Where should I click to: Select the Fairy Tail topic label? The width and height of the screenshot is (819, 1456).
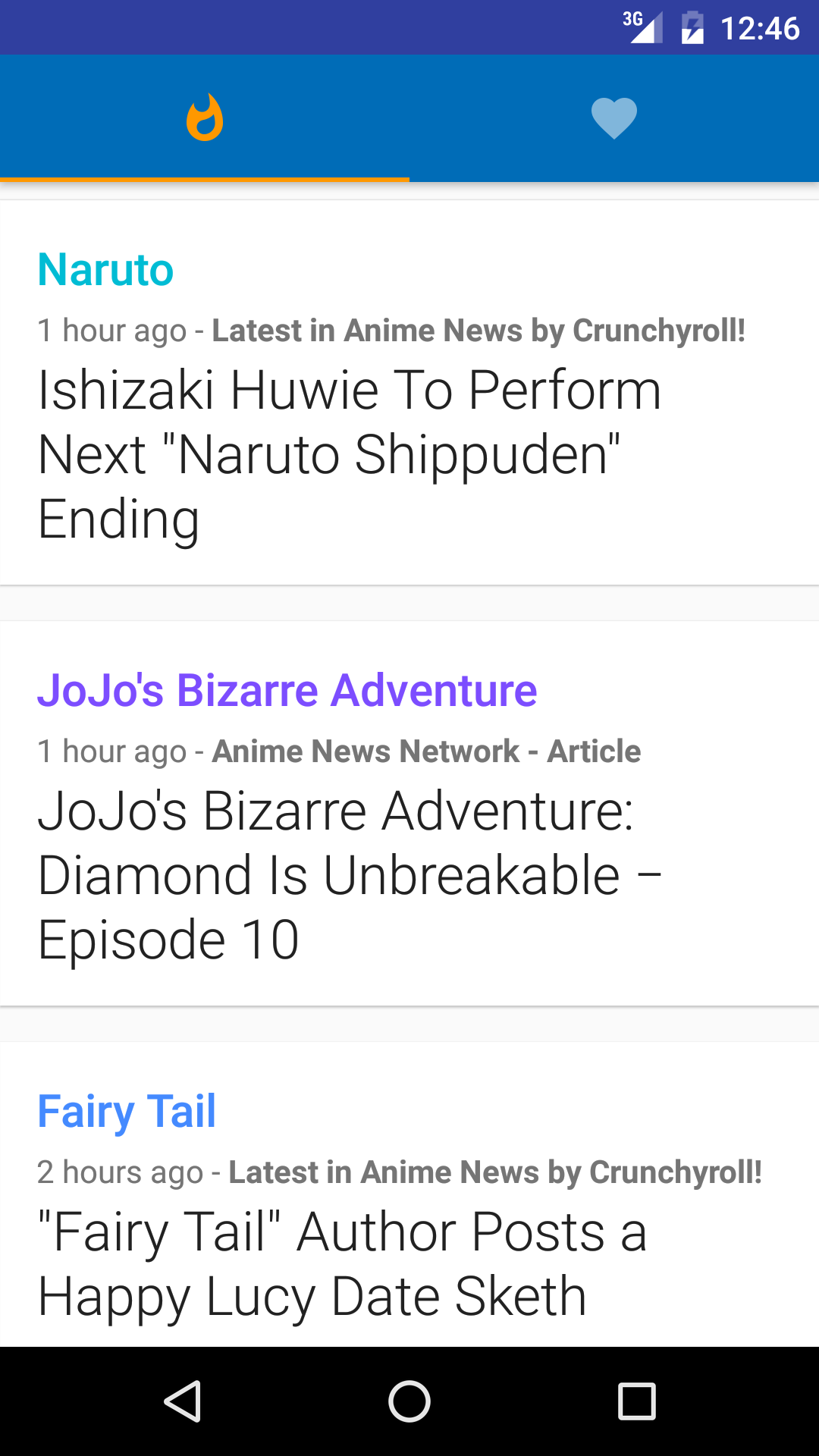click(x=127, y=1111)
